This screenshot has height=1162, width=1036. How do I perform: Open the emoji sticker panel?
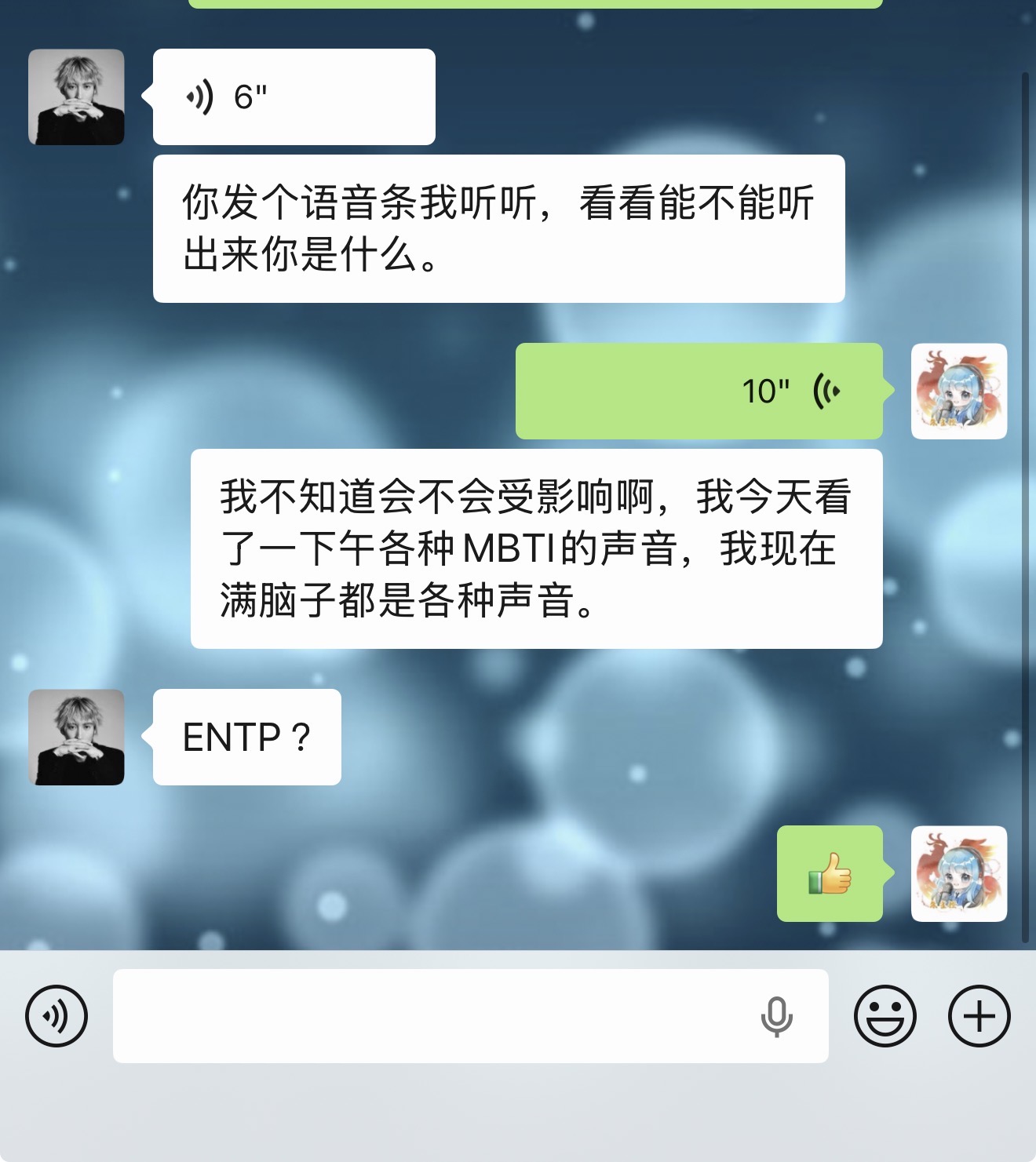coord(885,1016)
